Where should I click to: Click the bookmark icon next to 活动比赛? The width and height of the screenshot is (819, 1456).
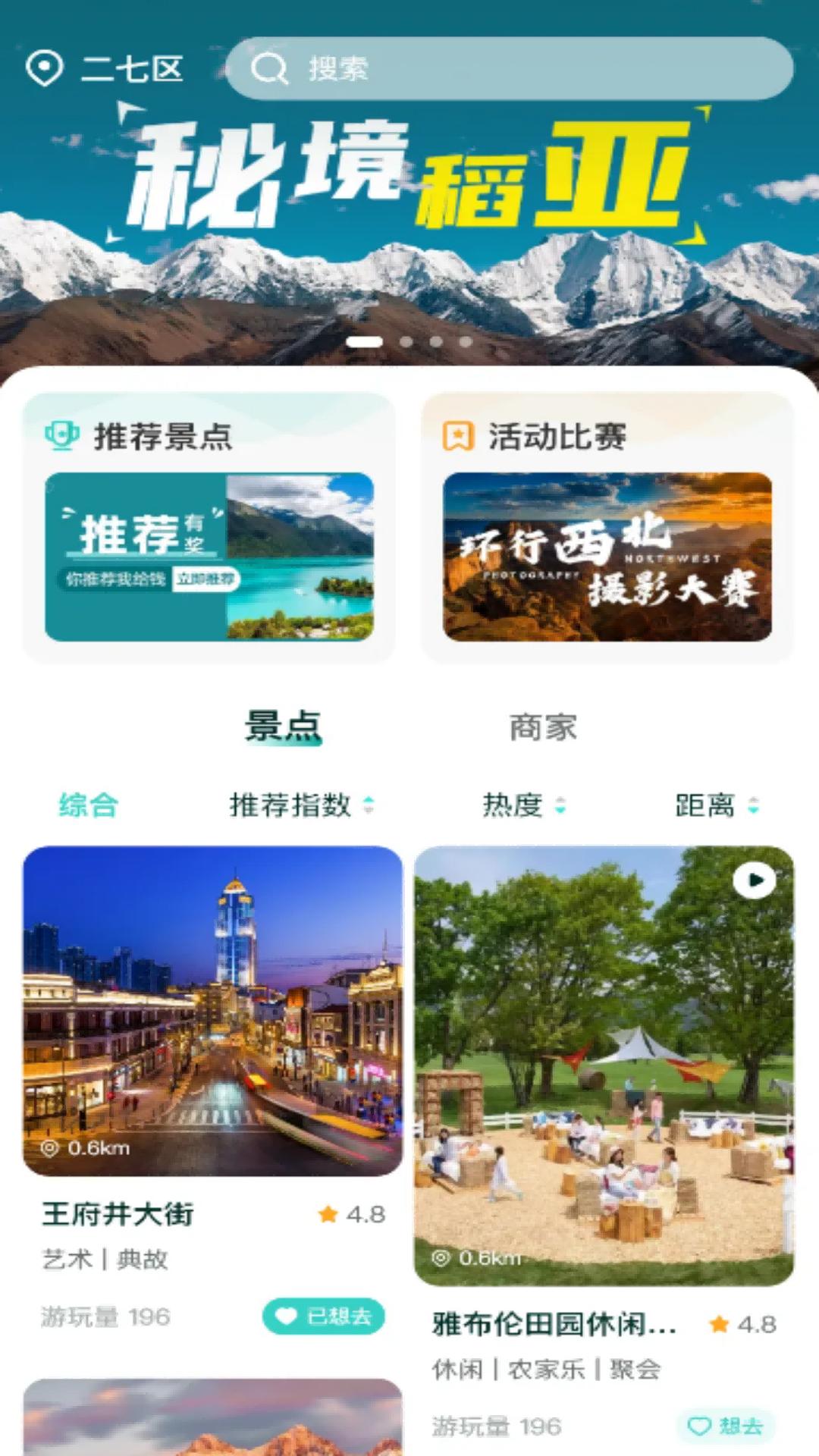455,434
